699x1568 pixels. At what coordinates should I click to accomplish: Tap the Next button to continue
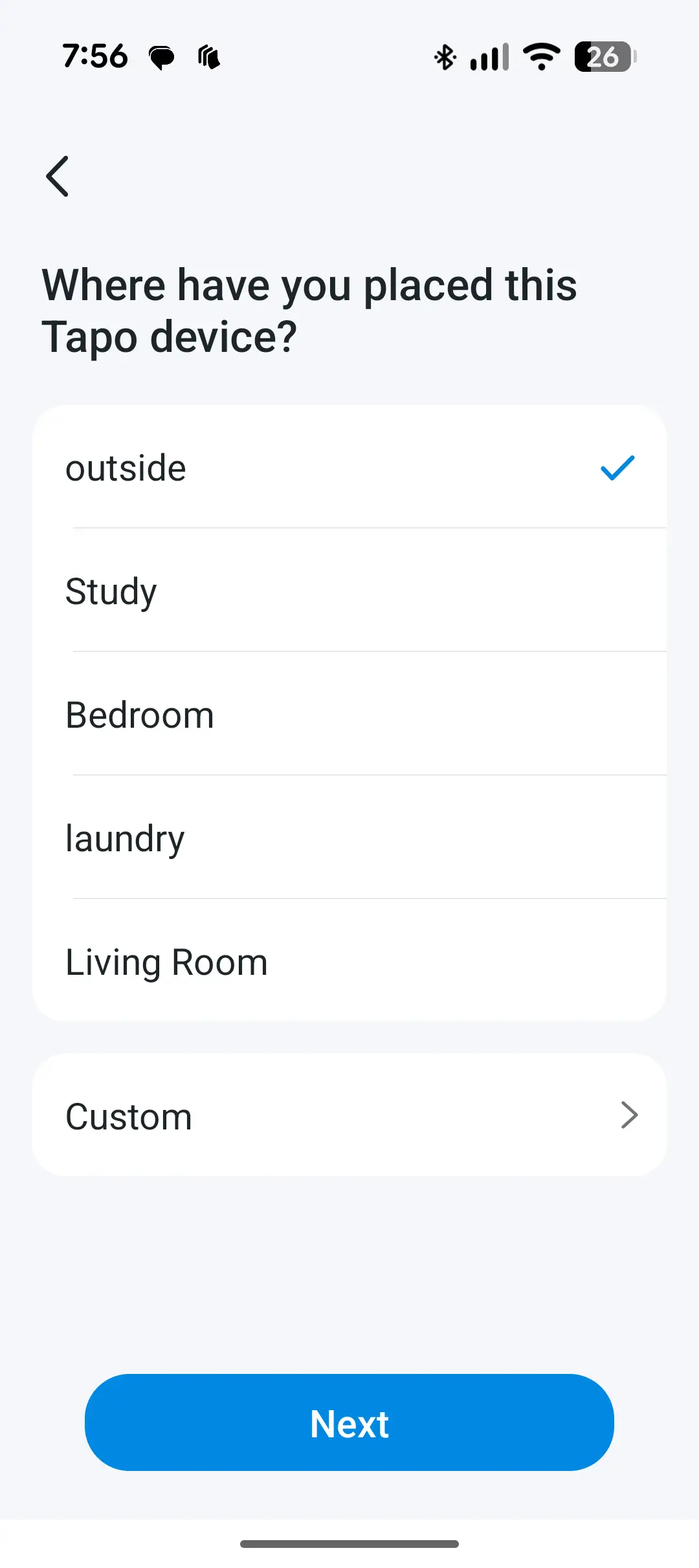pyautogui.click(x=349, y=1423)
